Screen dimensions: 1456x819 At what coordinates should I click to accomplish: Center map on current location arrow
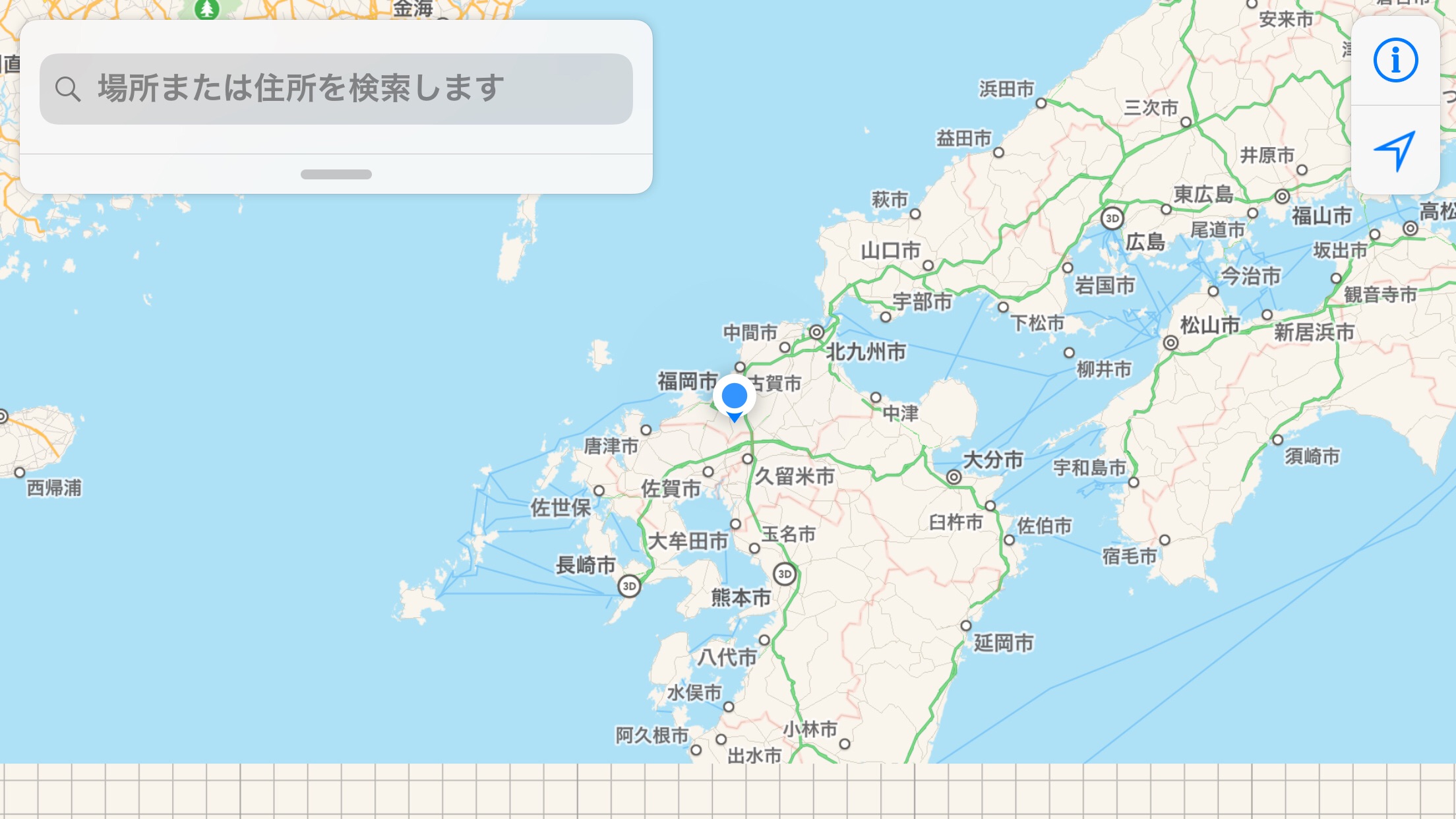coord(1395,150)
